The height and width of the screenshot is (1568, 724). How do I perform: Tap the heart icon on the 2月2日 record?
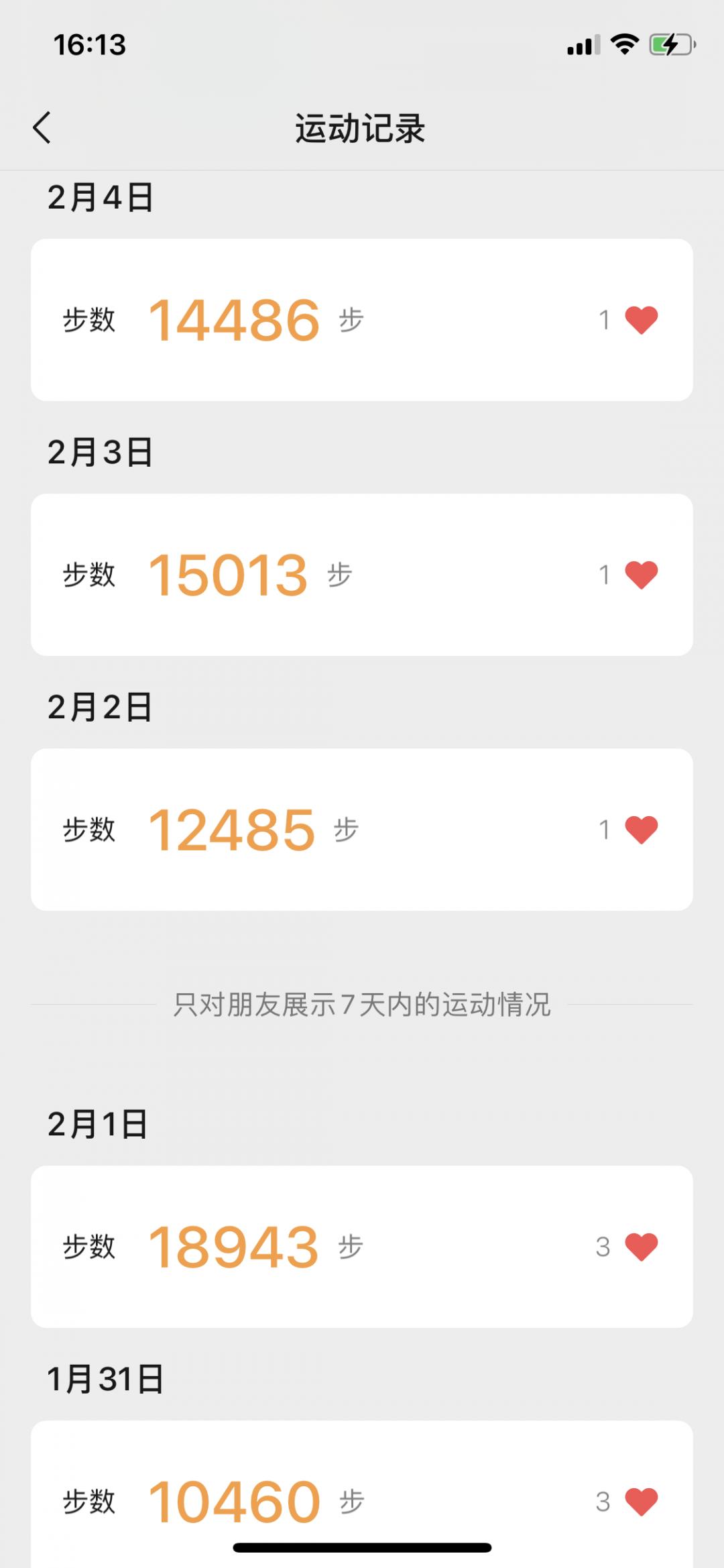641,830
